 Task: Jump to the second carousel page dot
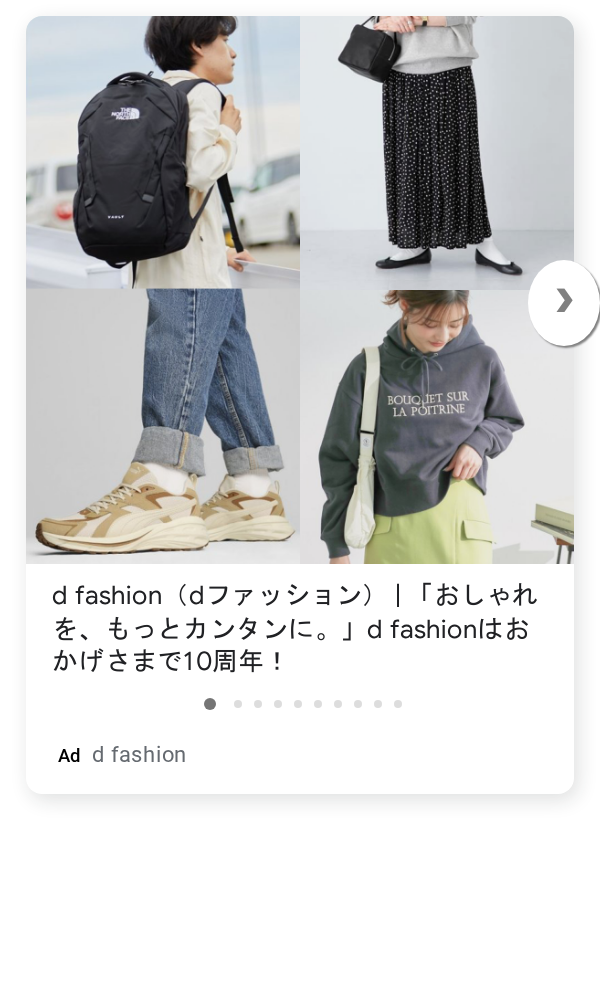pos(238,704)
